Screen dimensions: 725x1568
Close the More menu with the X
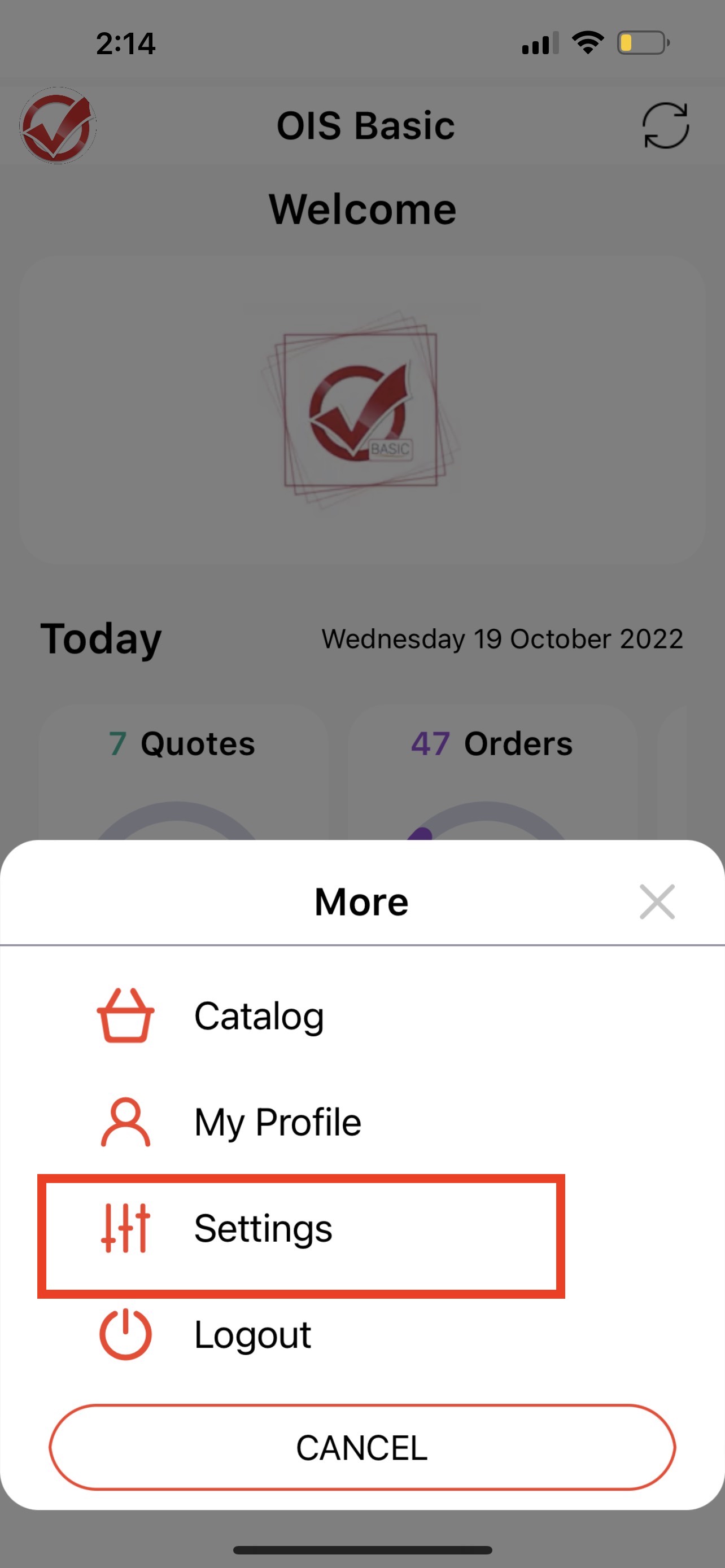657,901
